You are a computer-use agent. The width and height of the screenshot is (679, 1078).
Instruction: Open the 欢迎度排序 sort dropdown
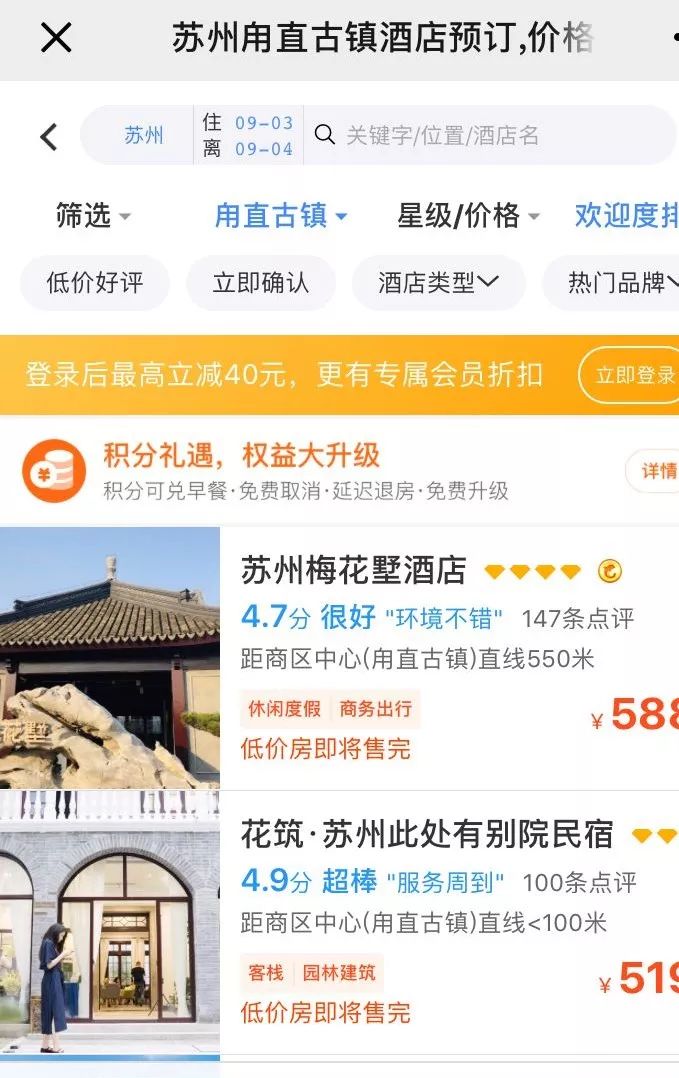627,215
